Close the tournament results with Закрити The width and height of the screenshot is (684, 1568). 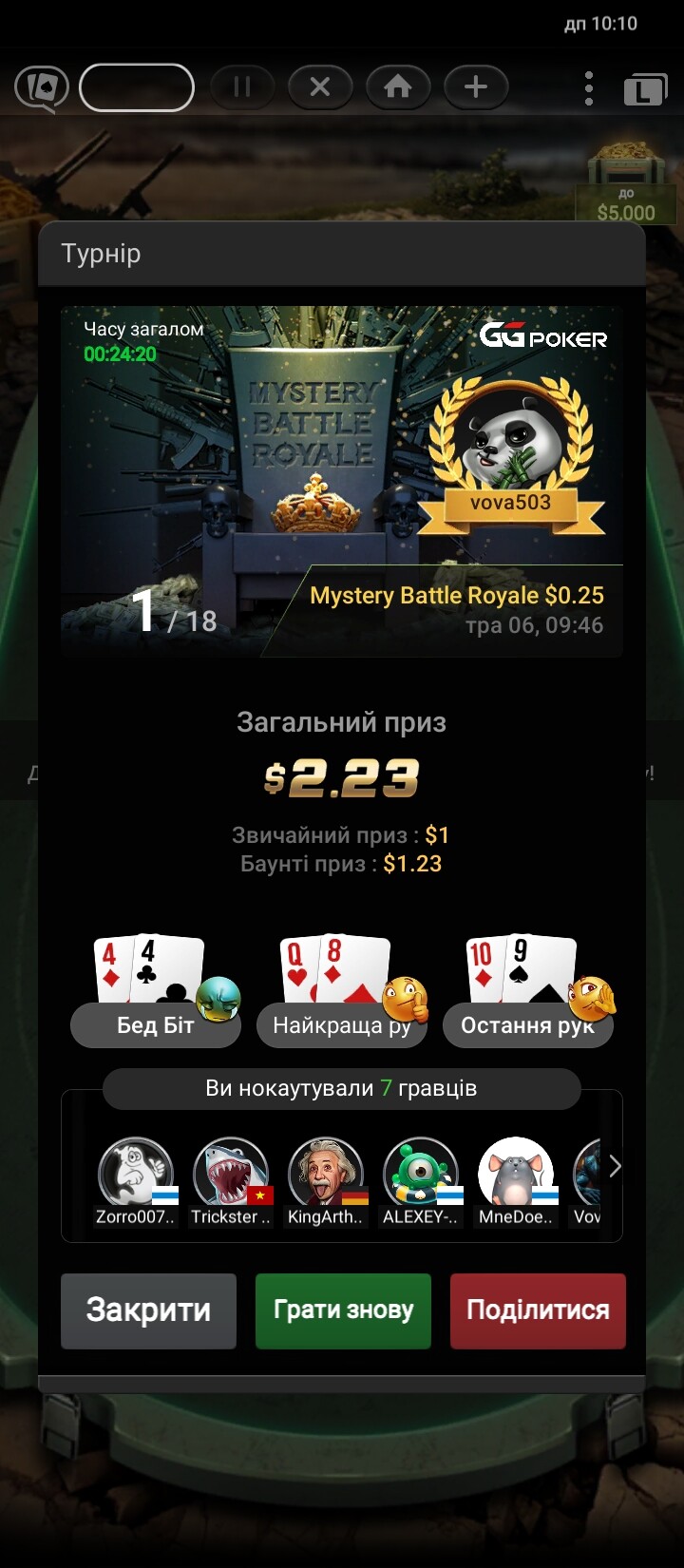point(148,1310)
